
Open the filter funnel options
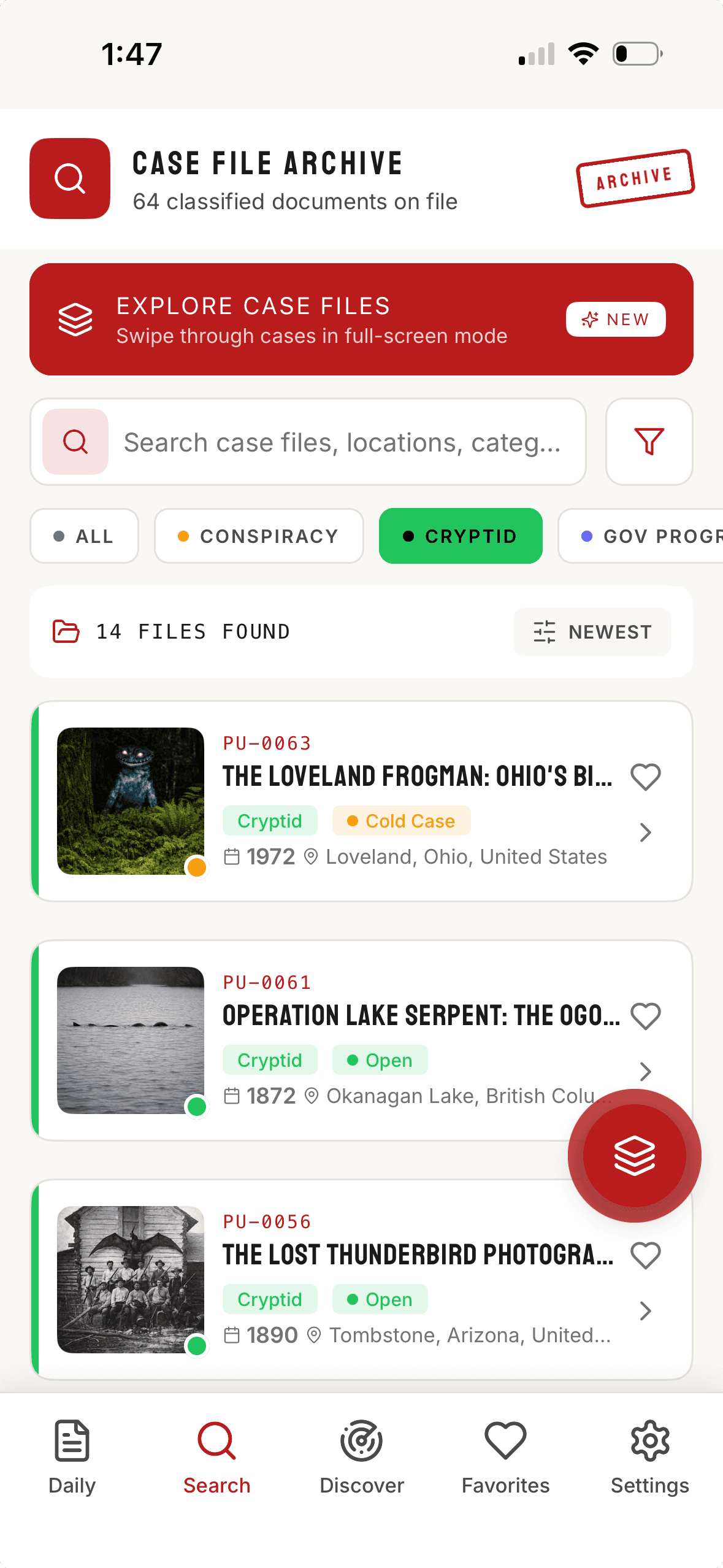point(649,442)
